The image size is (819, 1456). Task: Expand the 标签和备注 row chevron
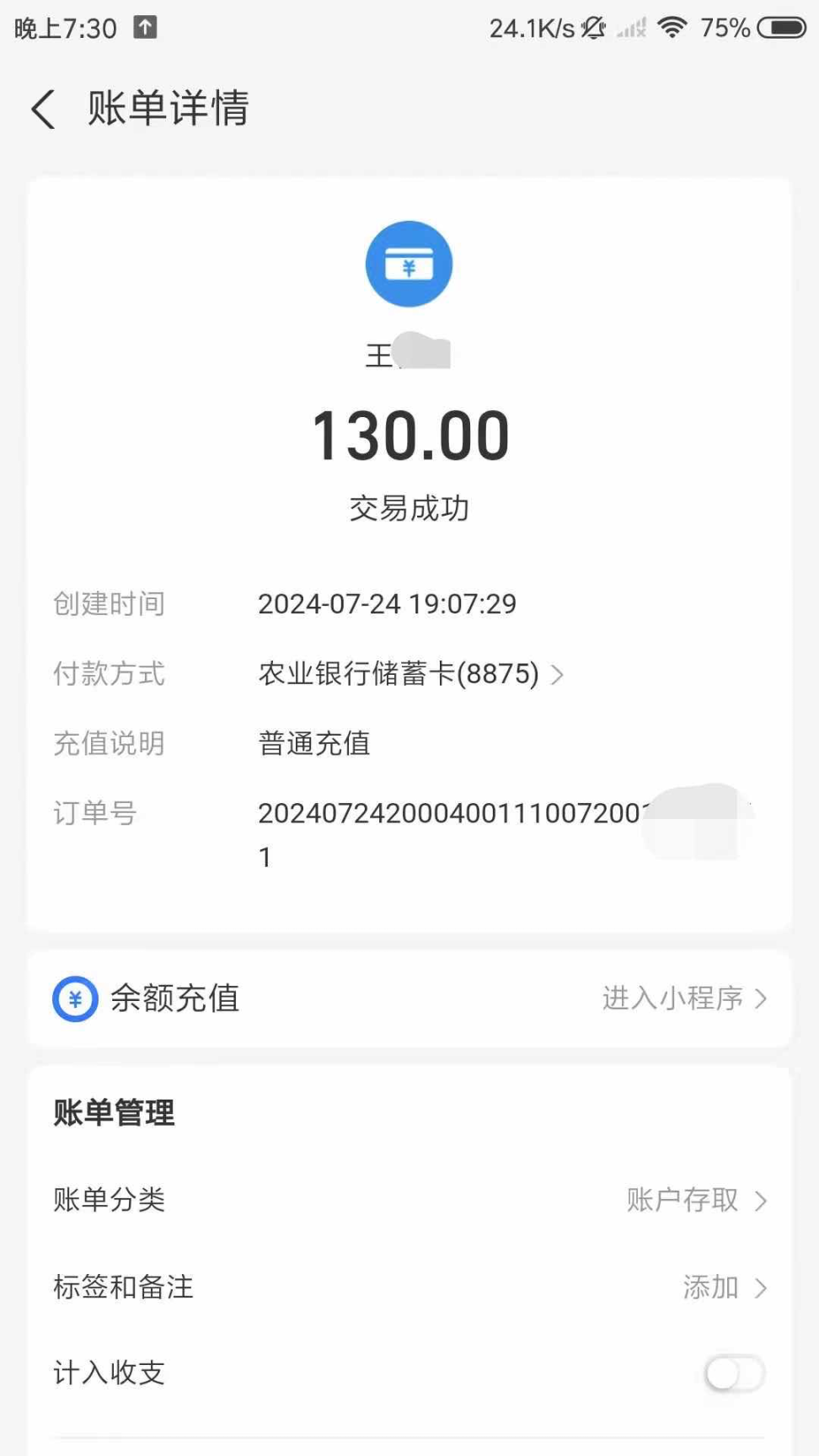[x=763, y=1287]
